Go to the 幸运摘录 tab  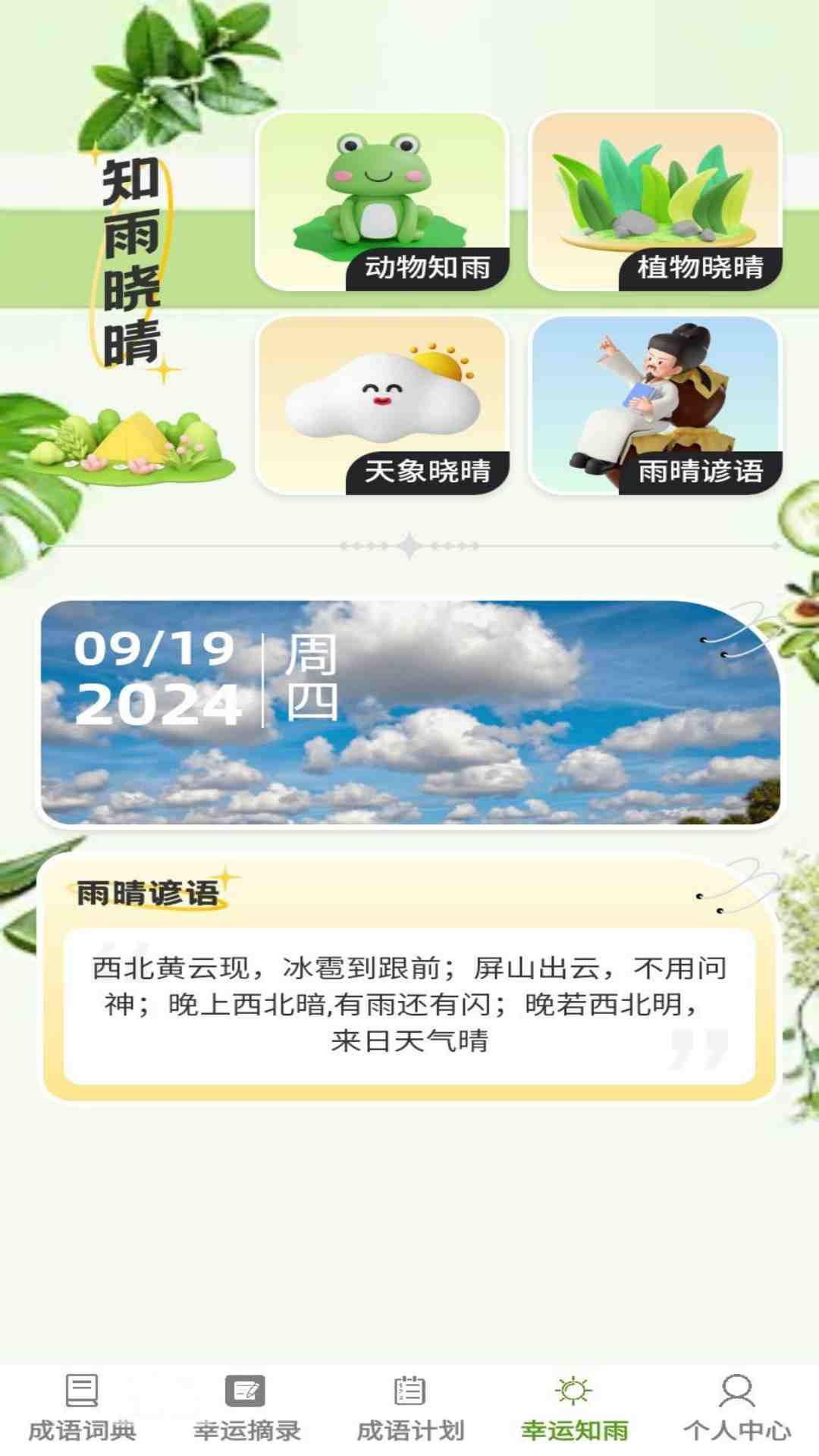tap(246, 1409)
